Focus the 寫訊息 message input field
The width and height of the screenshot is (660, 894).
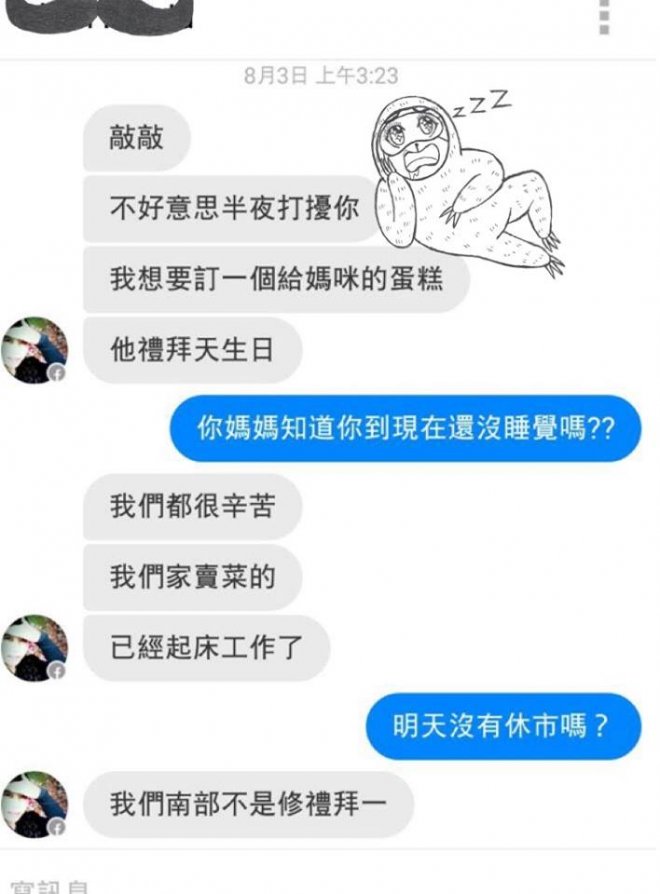click(300, 884)
